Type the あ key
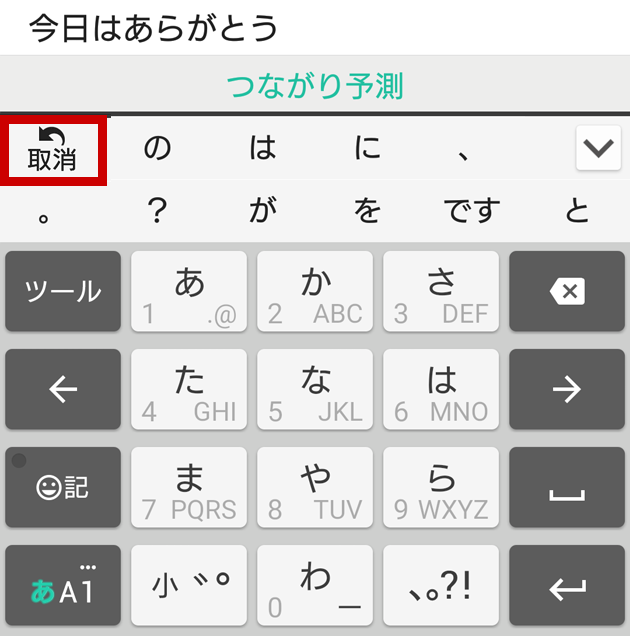 tap(189, 291)
